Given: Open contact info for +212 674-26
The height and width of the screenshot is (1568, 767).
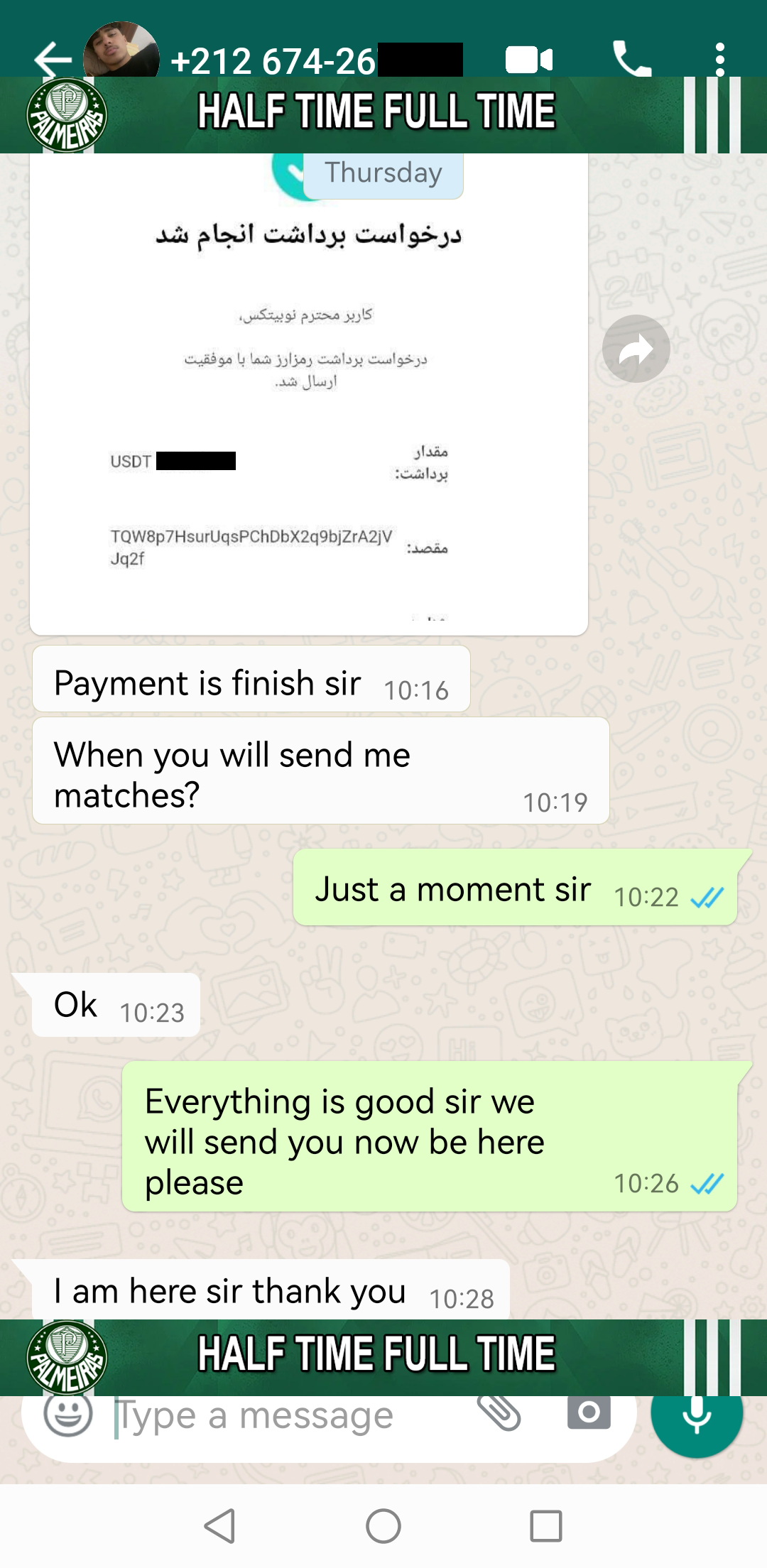Looking at the screenshot, I should (x=273, y=61).
